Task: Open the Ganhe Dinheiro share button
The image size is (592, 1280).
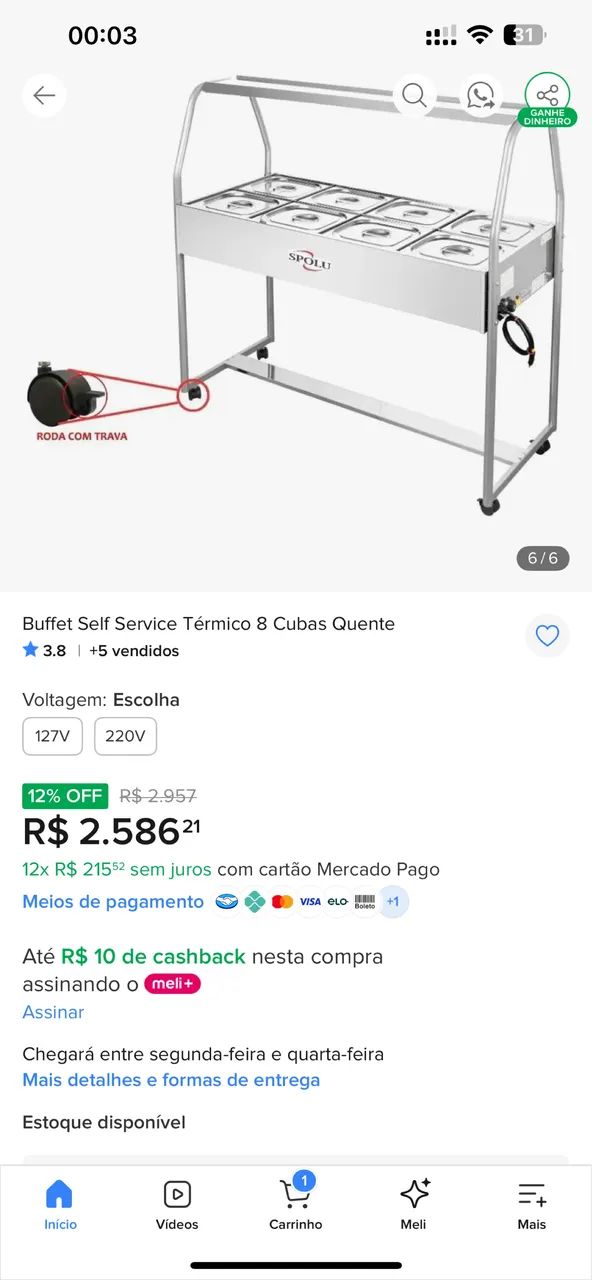Action: (x=547, y=99)
